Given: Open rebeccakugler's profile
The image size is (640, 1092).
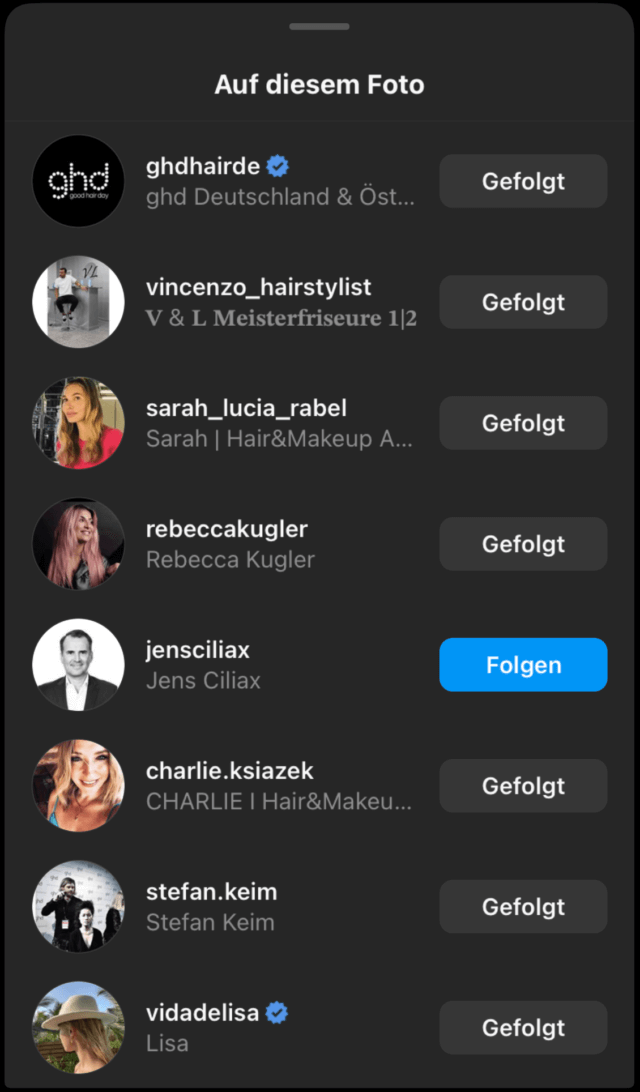Looking at the screenshot, I should 223,544.
